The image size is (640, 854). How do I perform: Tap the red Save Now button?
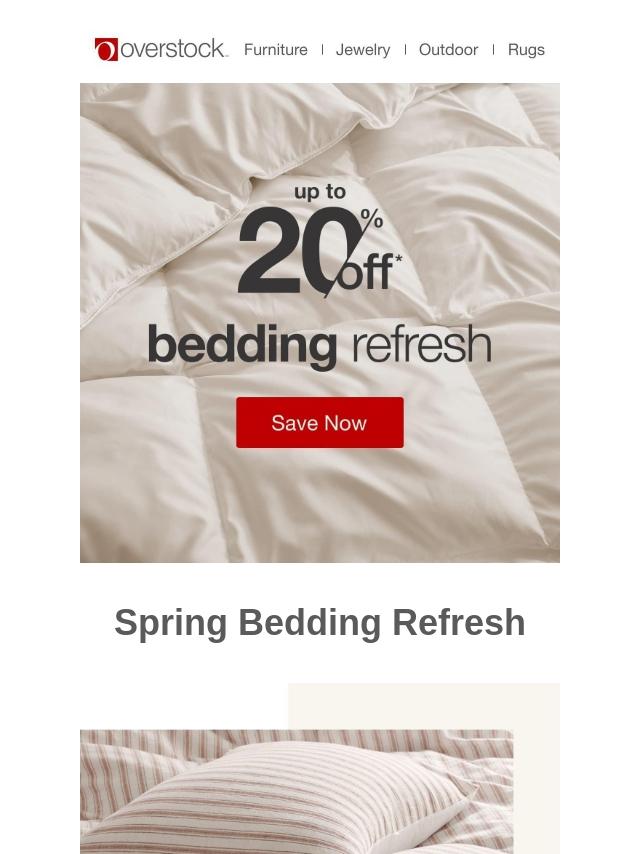pyautogui.click(x=320, y=423)
